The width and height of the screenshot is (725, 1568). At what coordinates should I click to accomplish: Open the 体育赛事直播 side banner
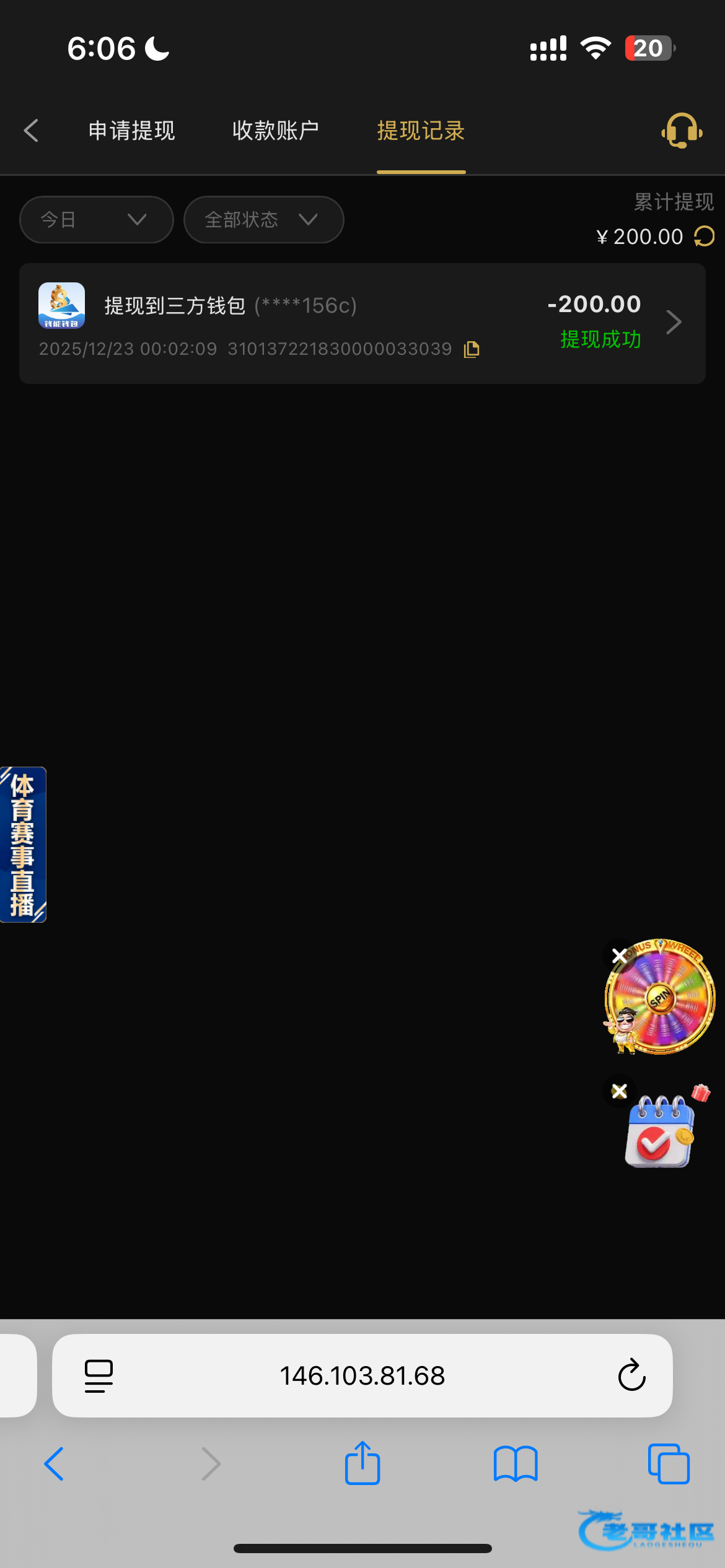click(23, 844)
